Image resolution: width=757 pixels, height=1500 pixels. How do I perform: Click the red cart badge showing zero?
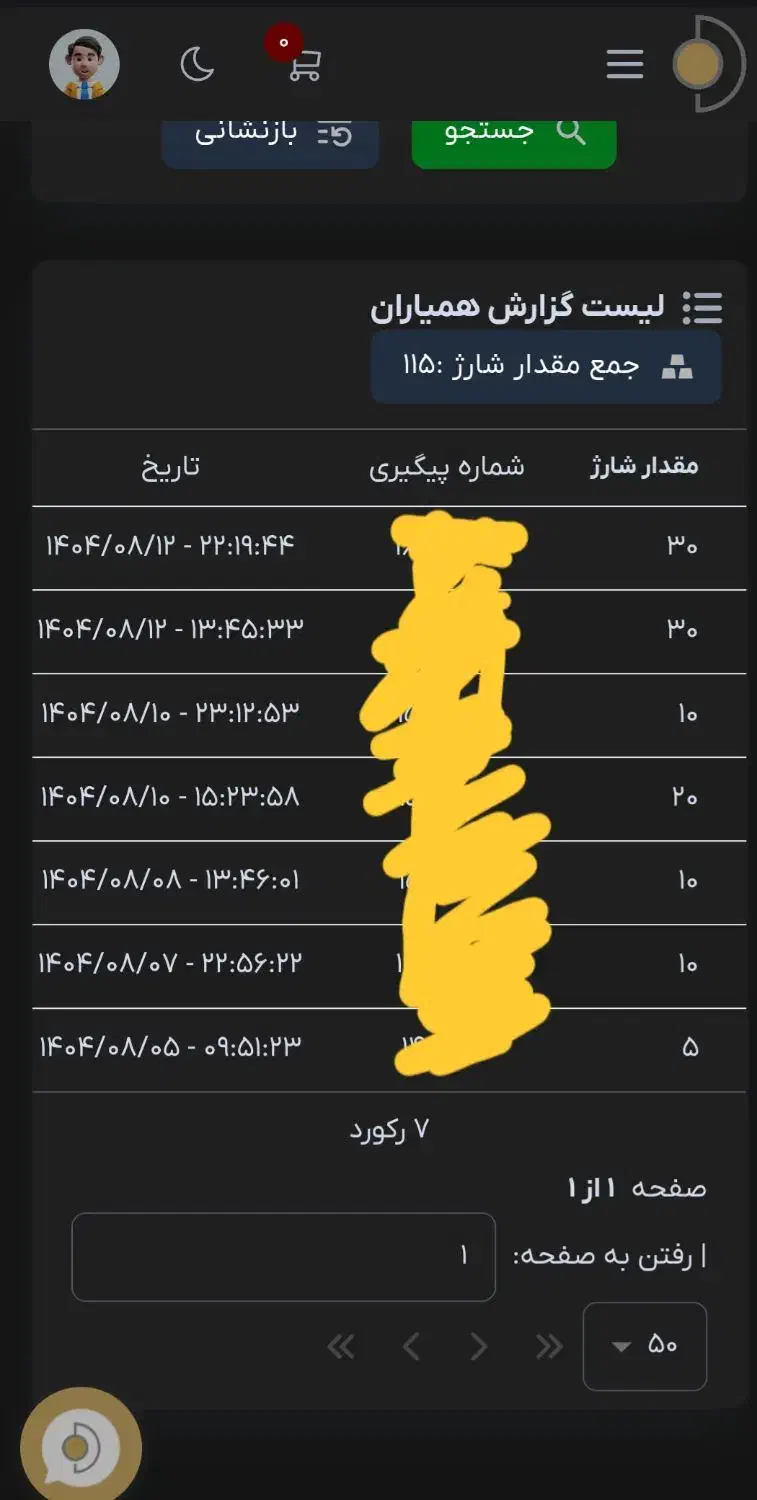coord(283,42)
